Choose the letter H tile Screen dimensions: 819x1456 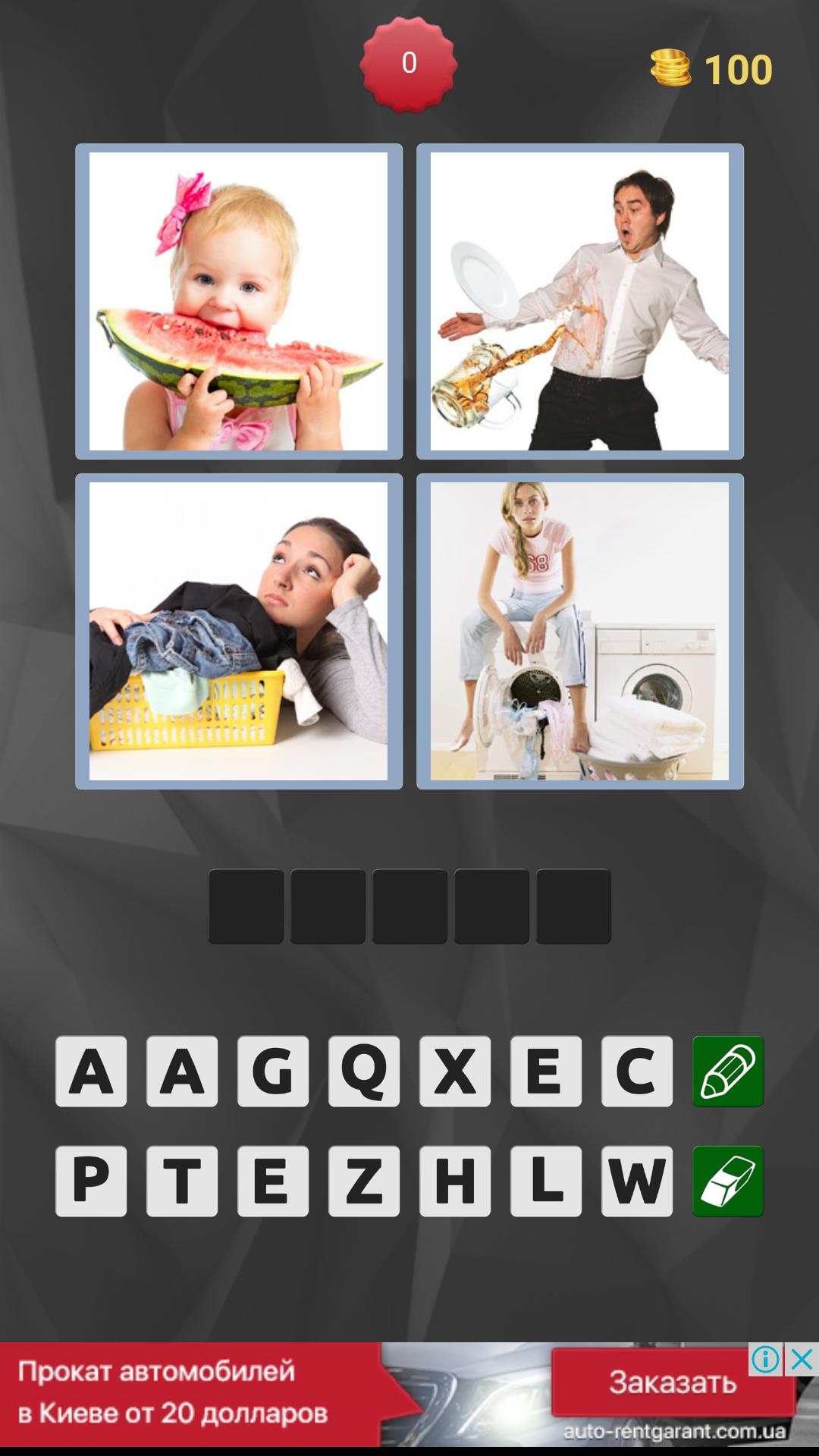(455, 1181)
